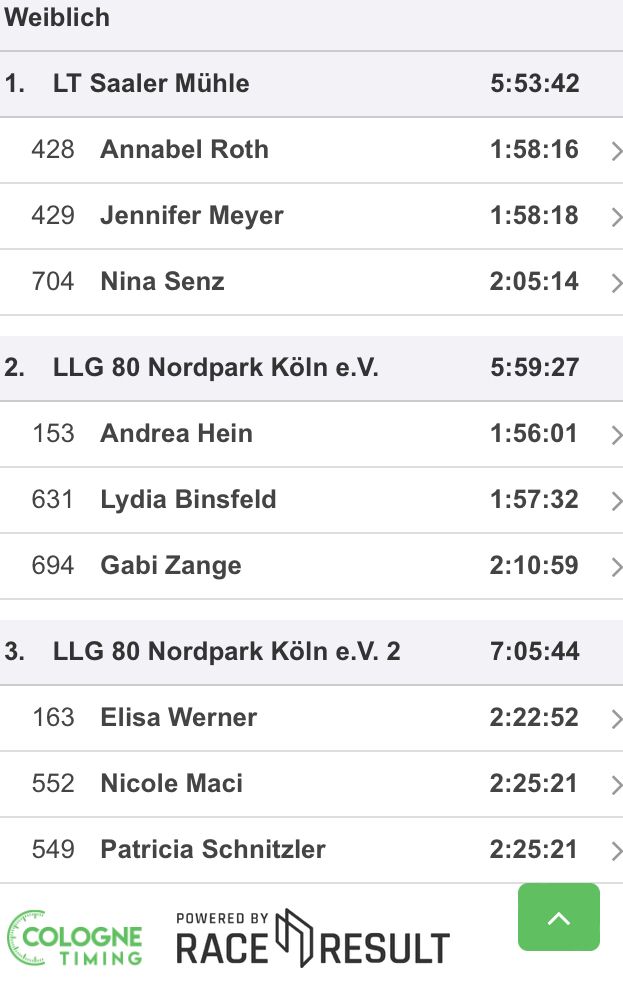Open Nicole Maci's result entry
Image resolution: width=623 pixels, height=991 pixels.
310,784
